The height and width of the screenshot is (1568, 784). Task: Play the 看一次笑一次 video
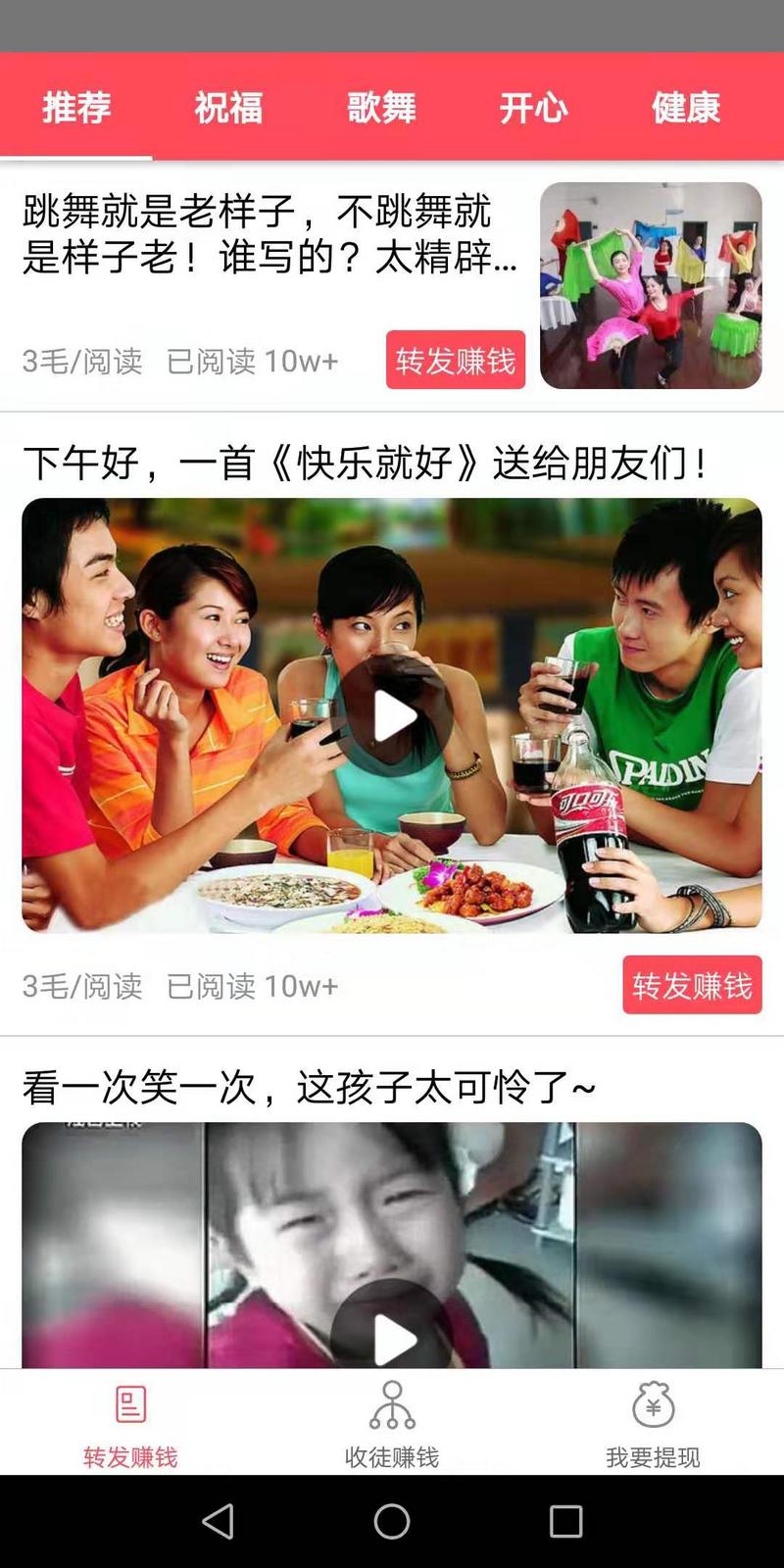click(x=393, y=1338)
